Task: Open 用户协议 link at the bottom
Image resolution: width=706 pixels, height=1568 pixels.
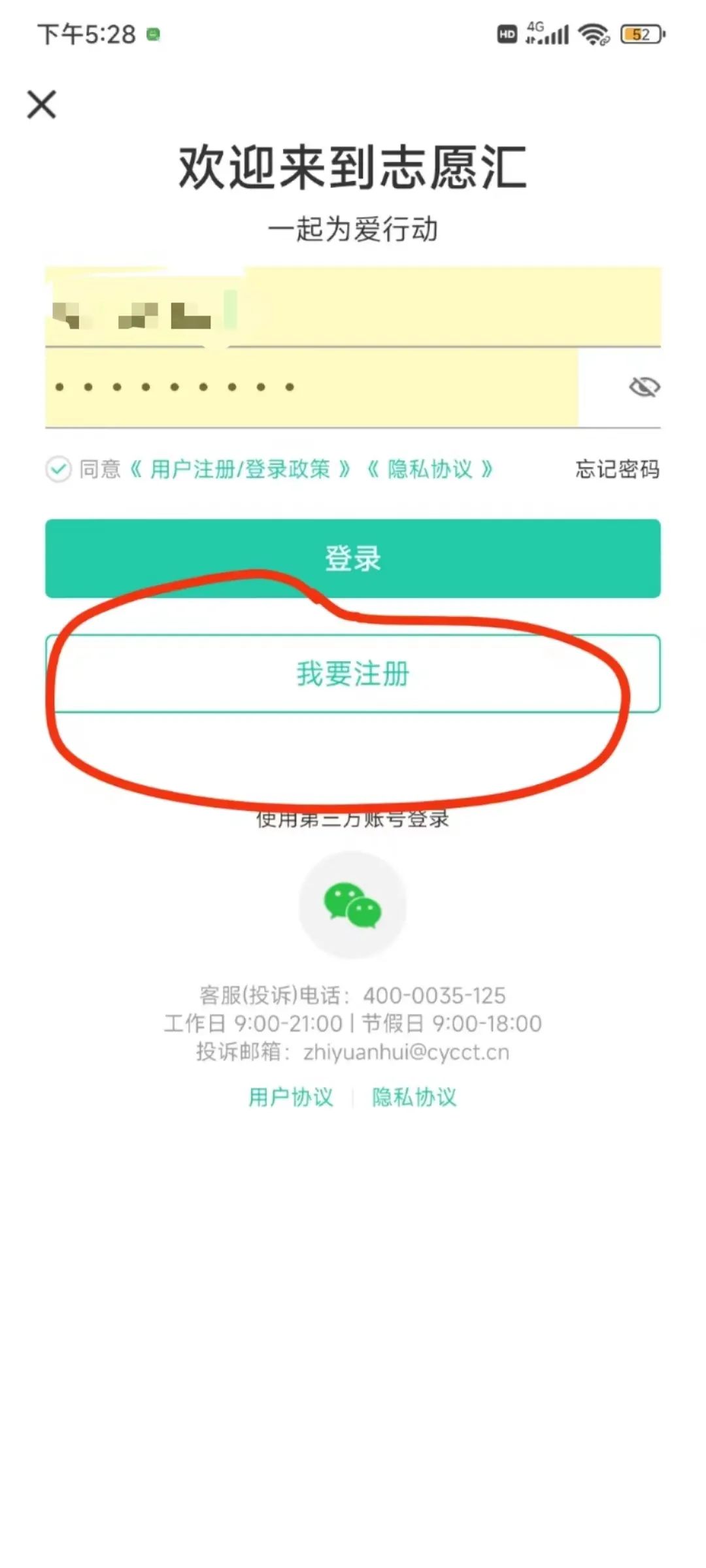Action: pos(291,1097)
